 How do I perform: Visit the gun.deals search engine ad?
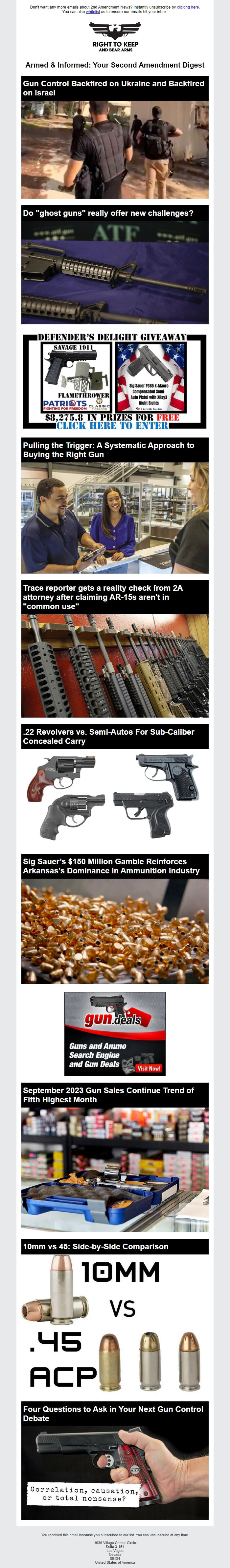click(115, 1033)
